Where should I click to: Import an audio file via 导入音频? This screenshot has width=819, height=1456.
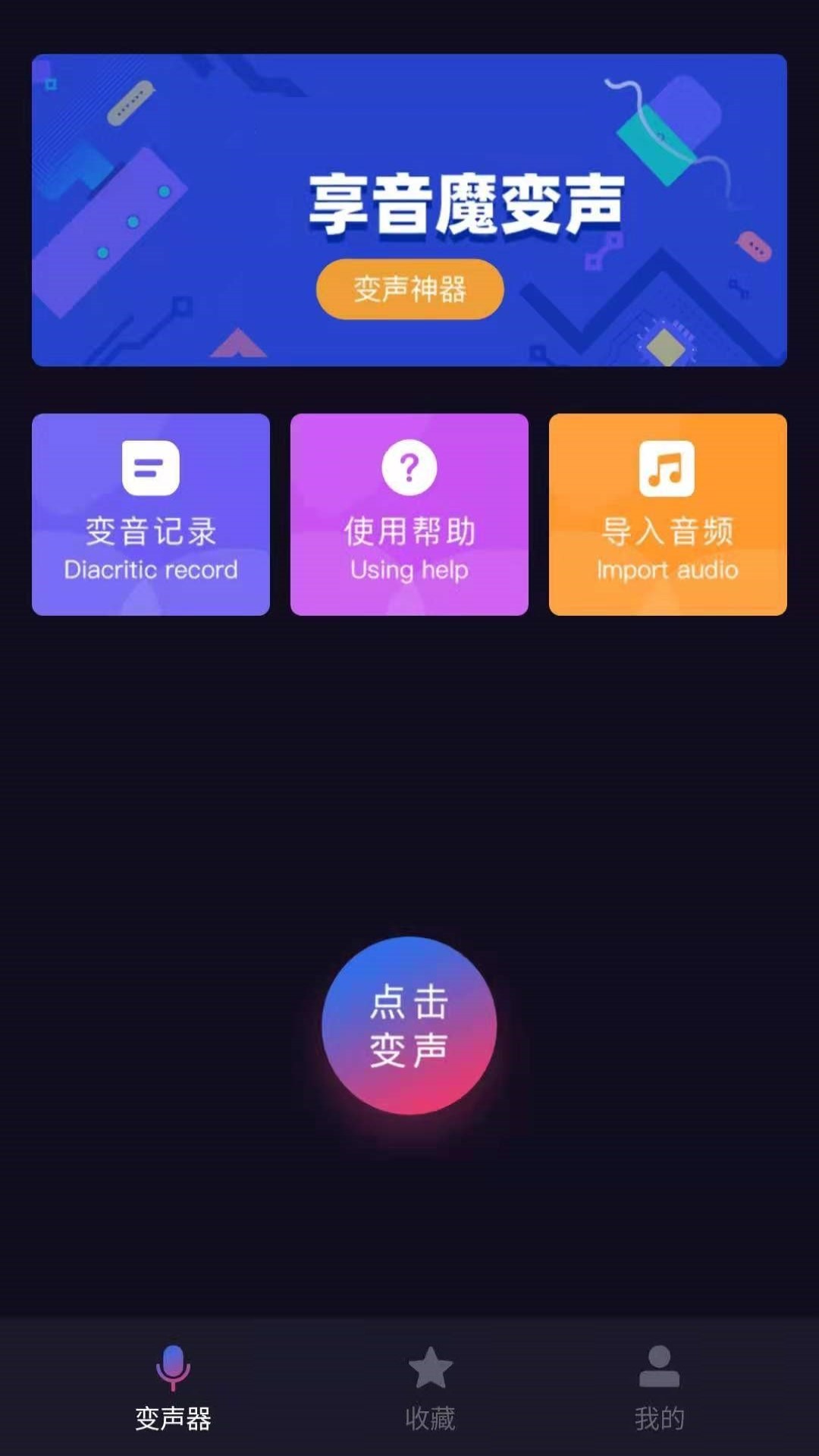point(667,531)
